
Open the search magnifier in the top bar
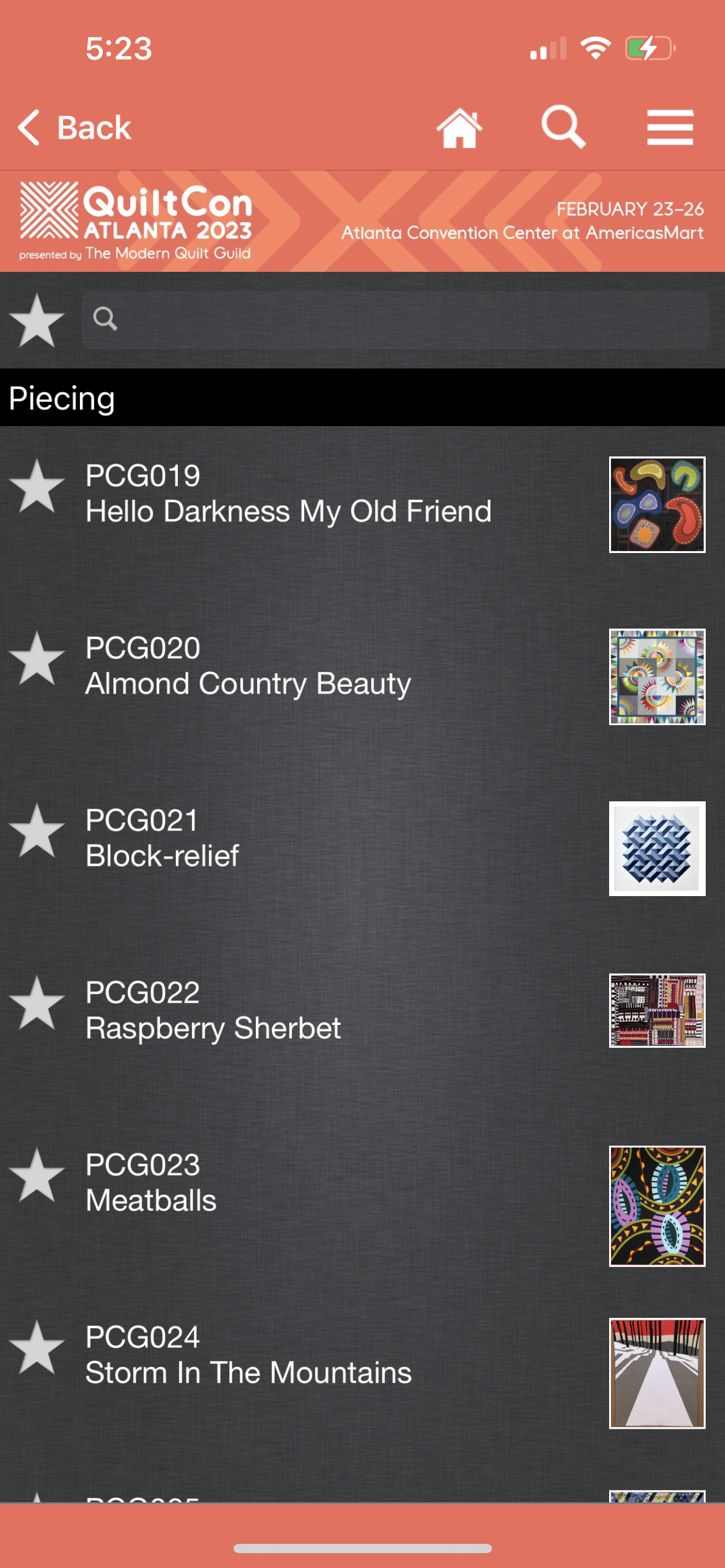[x=563, y=127]
